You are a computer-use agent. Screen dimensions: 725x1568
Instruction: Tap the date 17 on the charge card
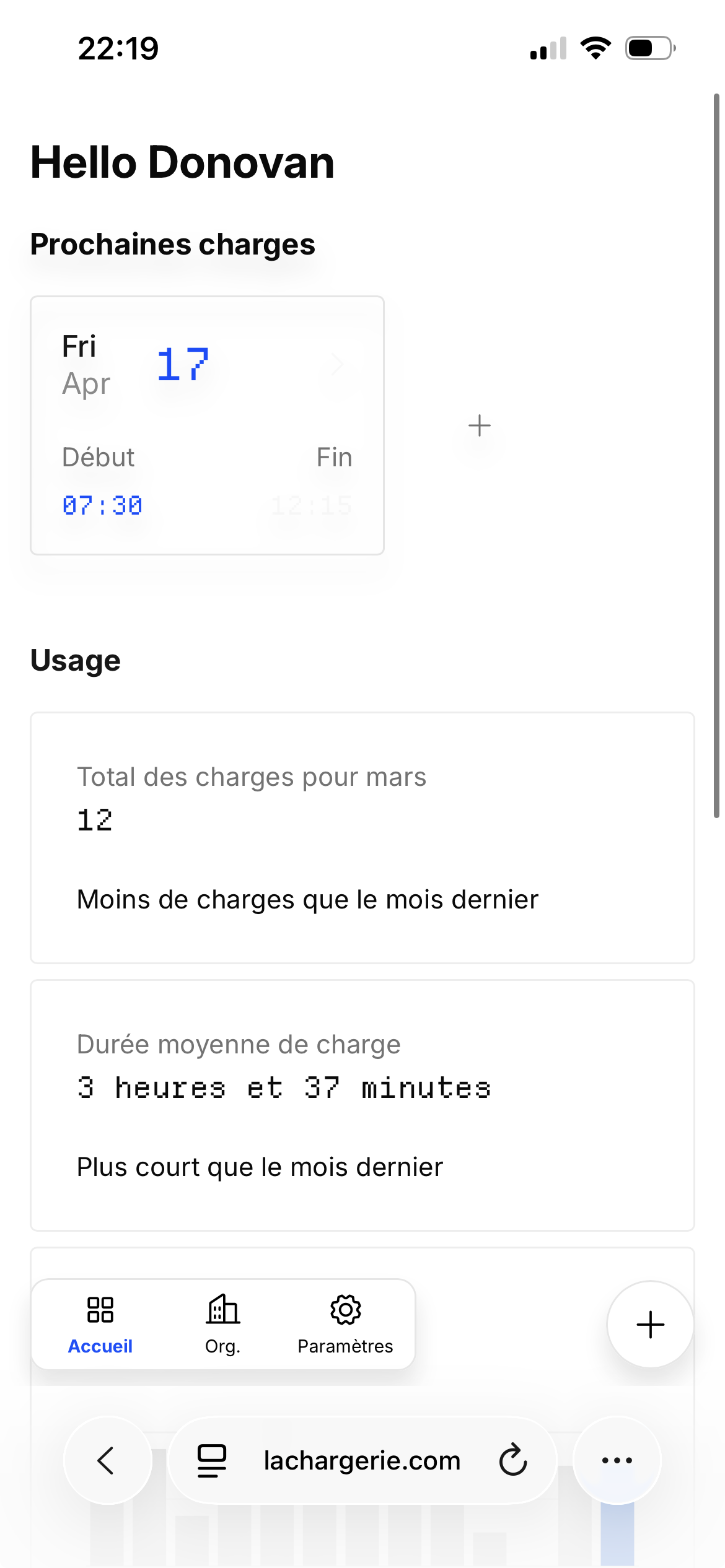(x=183, y=364)
